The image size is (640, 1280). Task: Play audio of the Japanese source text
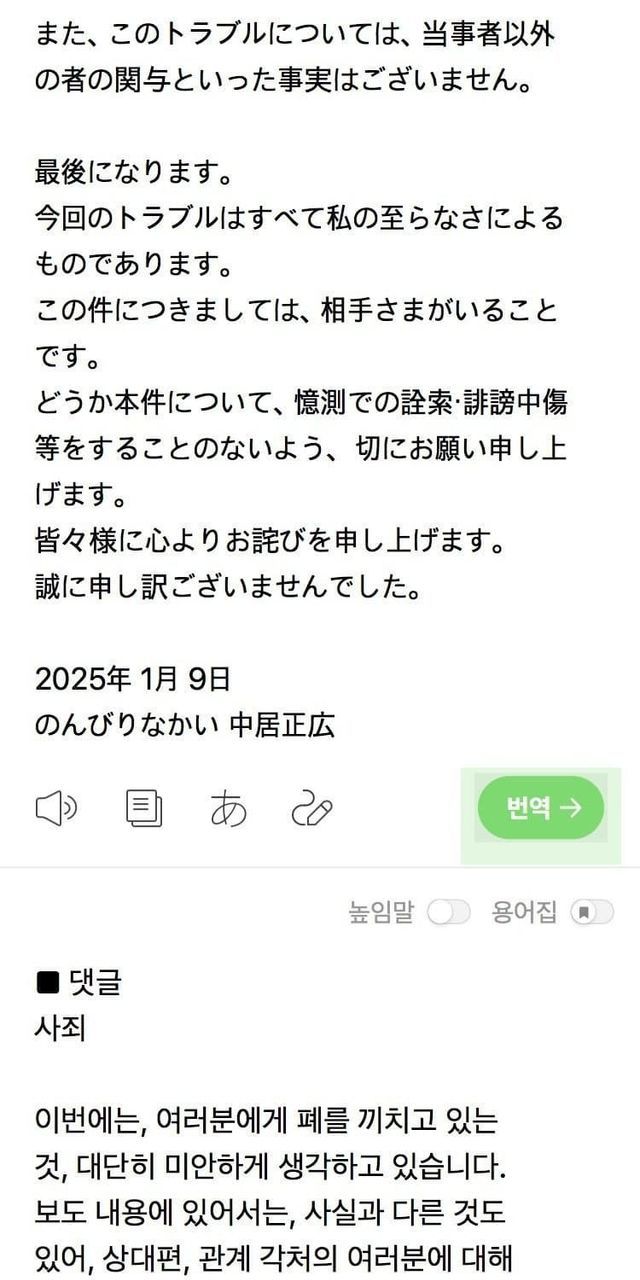point(56,808)
